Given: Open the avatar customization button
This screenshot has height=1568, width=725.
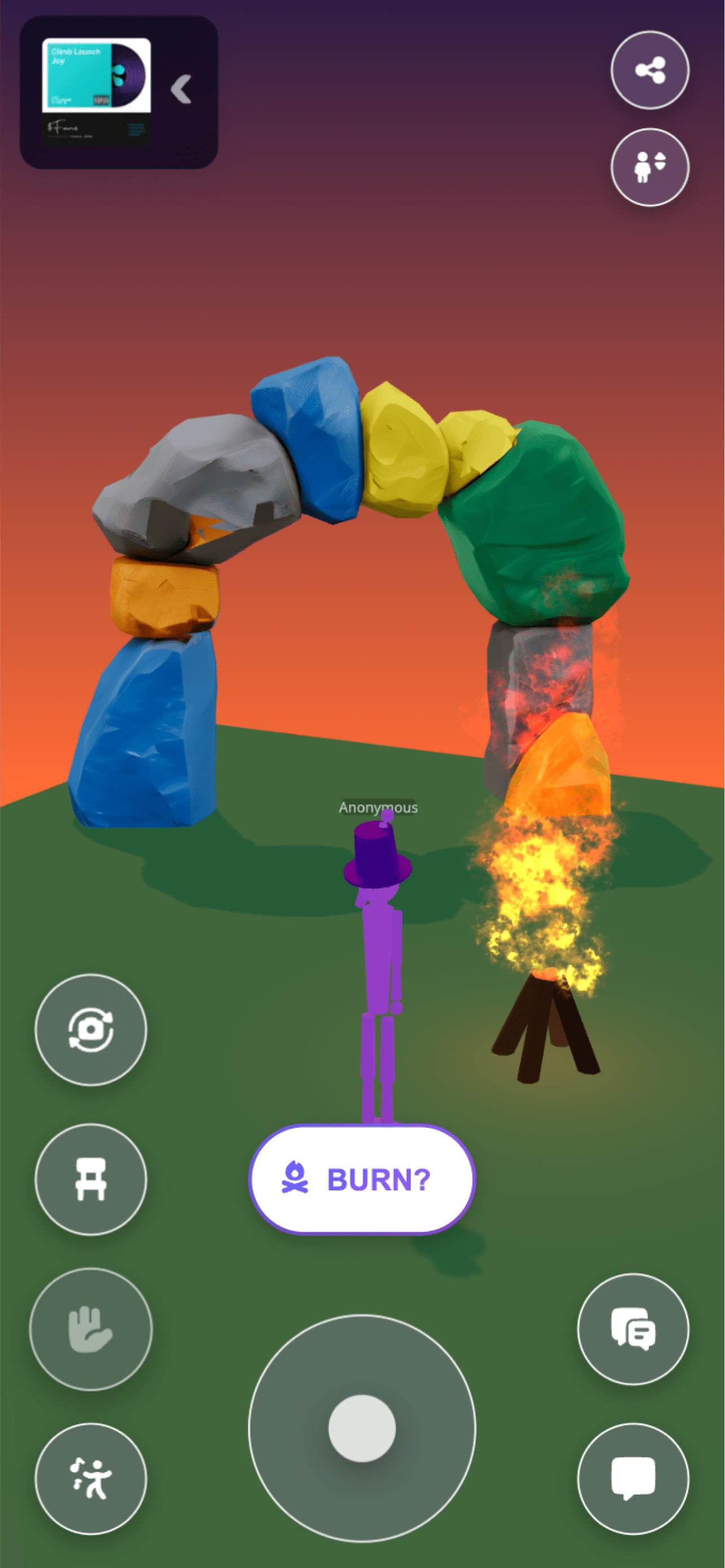Looking at the screenshot, I should coord(649,167).
